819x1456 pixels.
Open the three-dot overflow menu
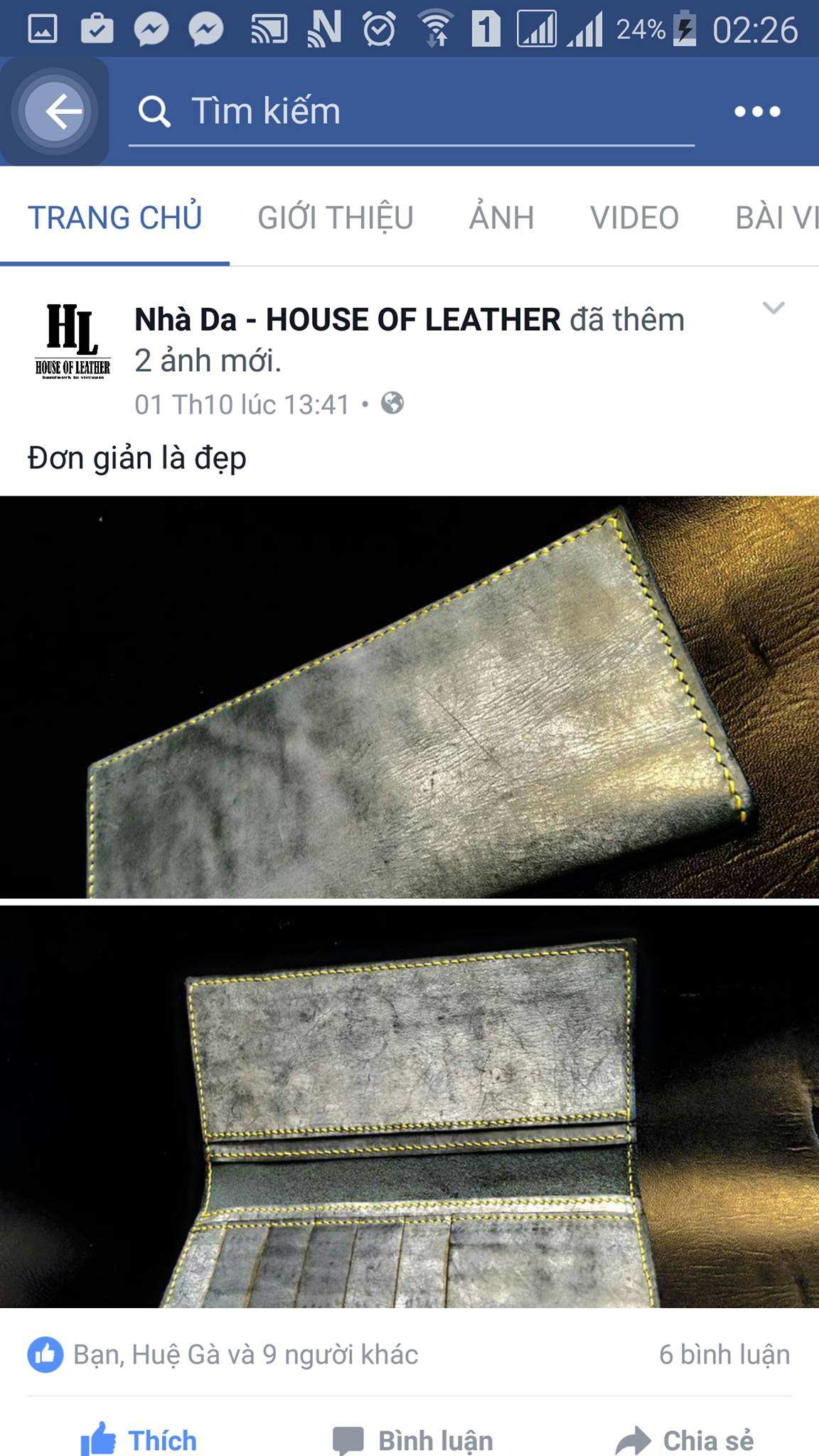[x=756, y=112]
